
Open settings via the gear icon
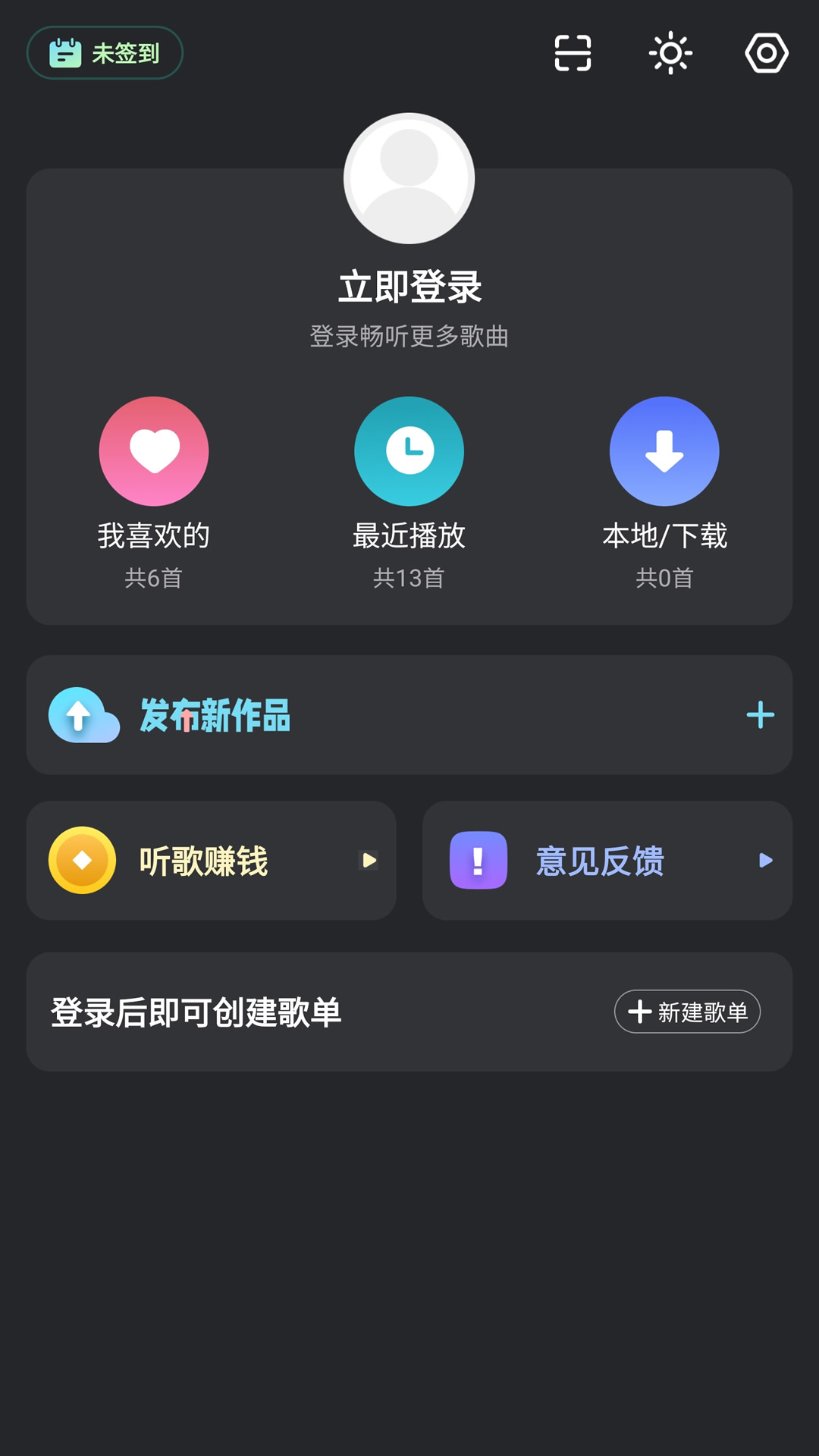pos(766,53)
